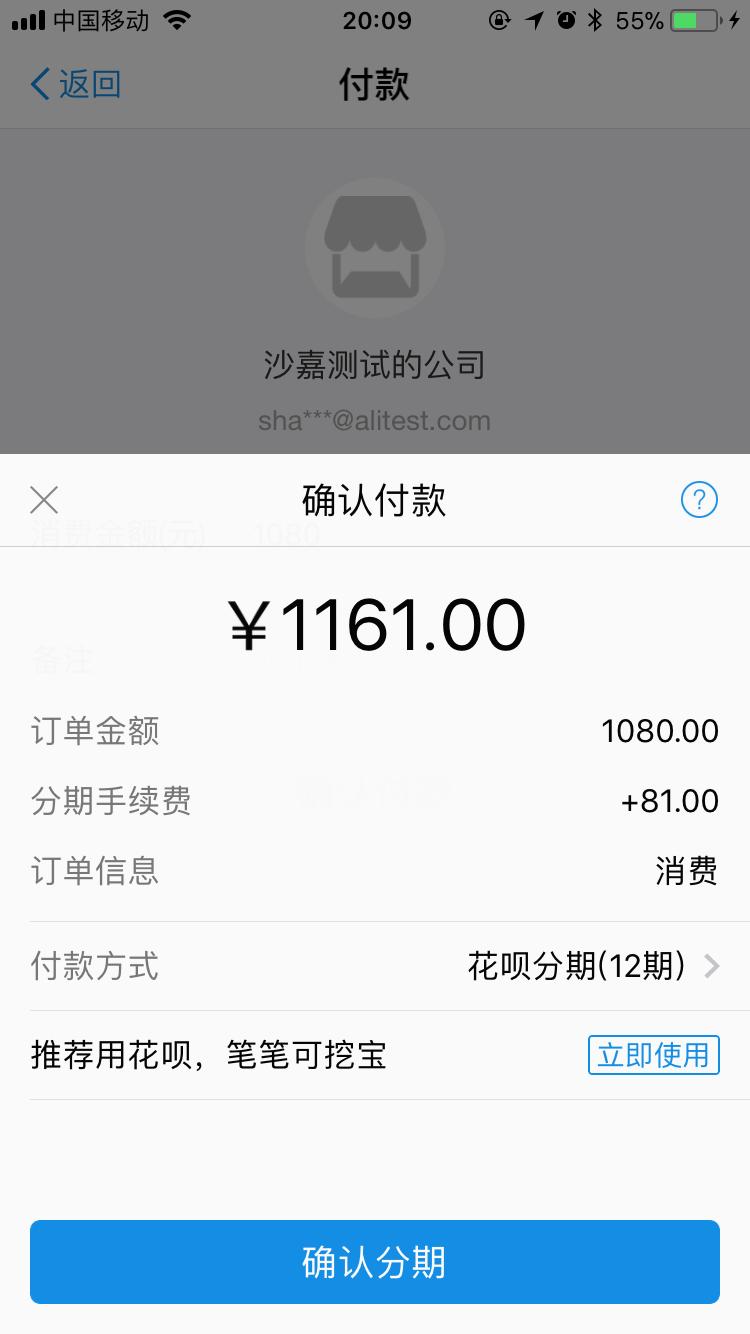Click the merchant email sha***@alitest.com
The width and height of the screenshot is (750, 1334).
[374, 420]
